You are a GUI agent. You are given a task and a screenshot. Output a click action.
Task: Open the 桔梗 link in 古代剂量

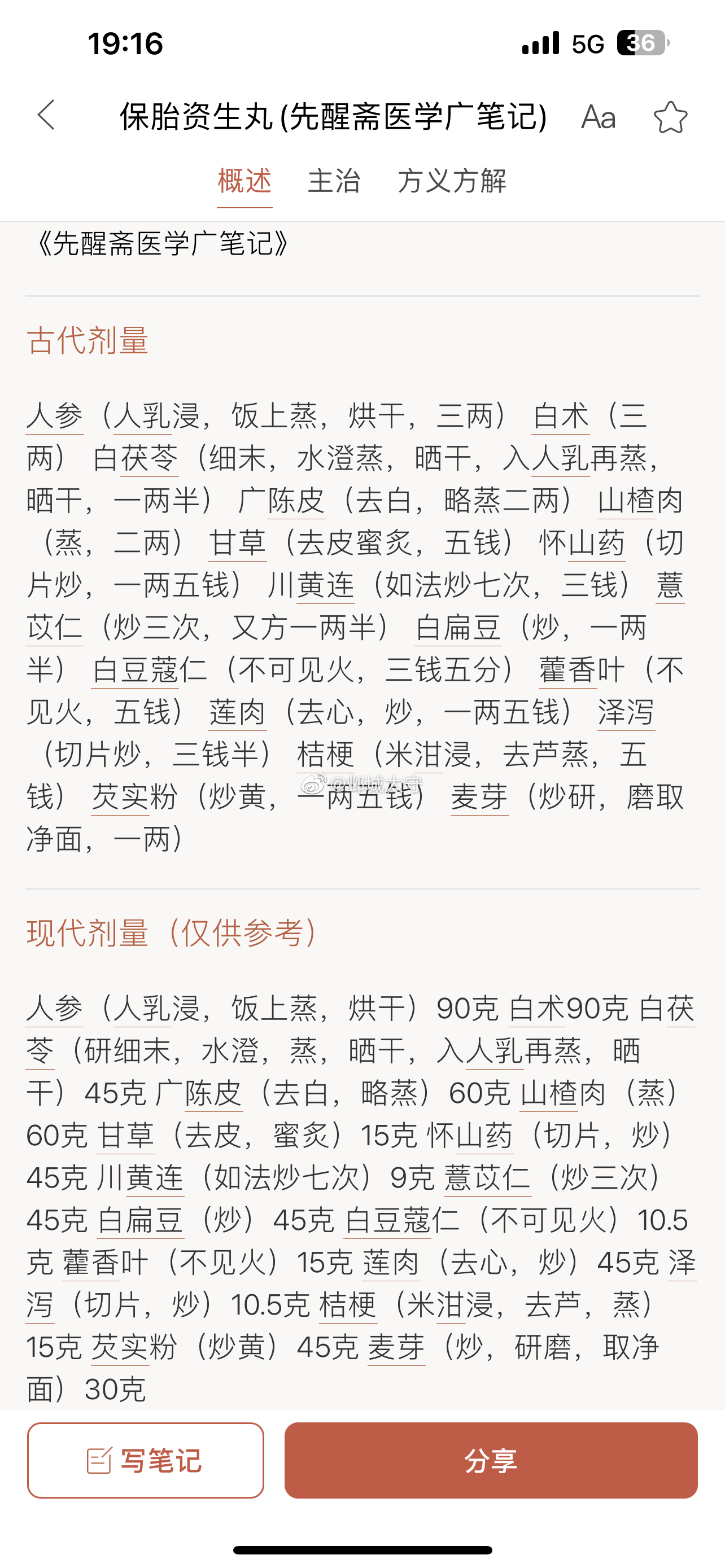(325, 755)
